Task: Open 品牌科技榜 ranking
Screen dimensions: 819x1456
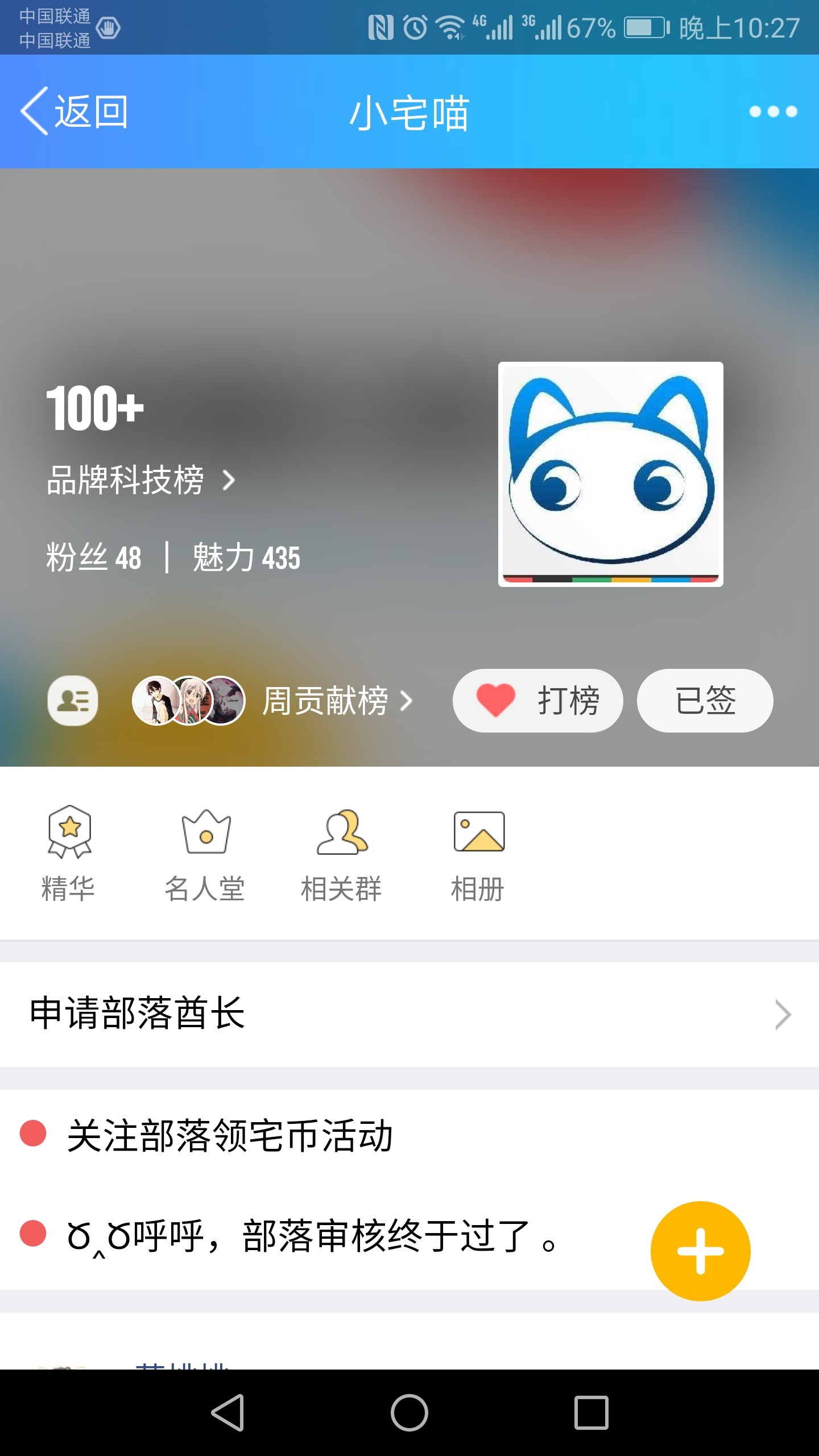Action: pyautogui.click(x=140, y=480)
